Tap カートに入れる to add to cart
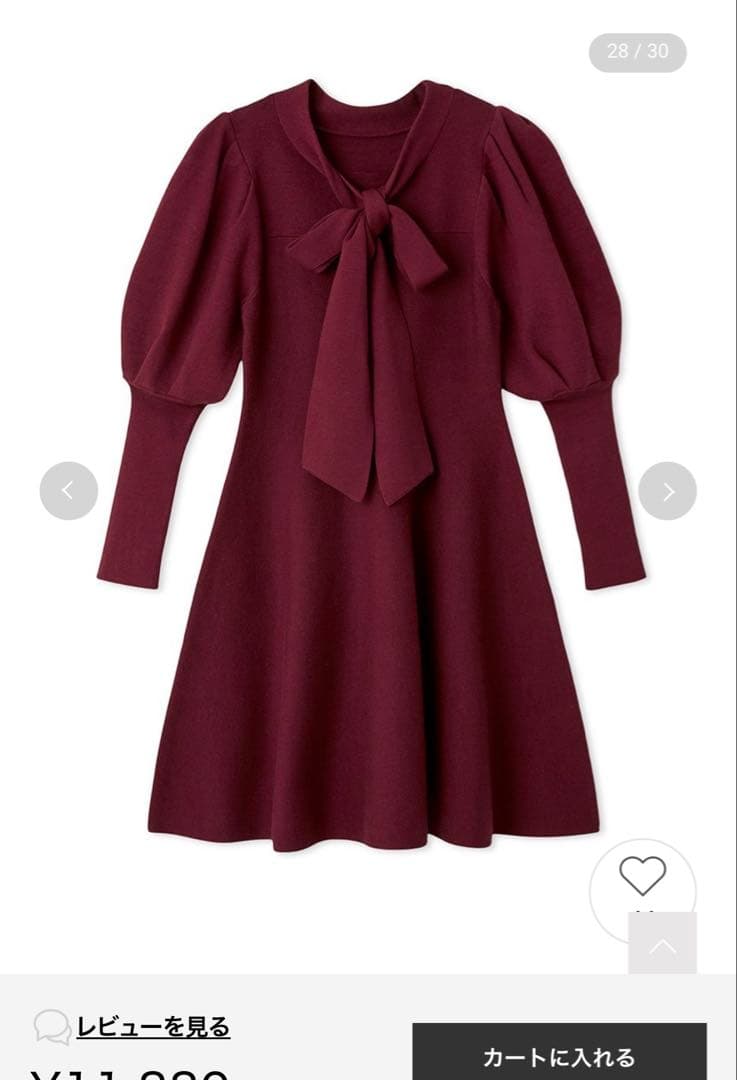 pos(559,1055)
